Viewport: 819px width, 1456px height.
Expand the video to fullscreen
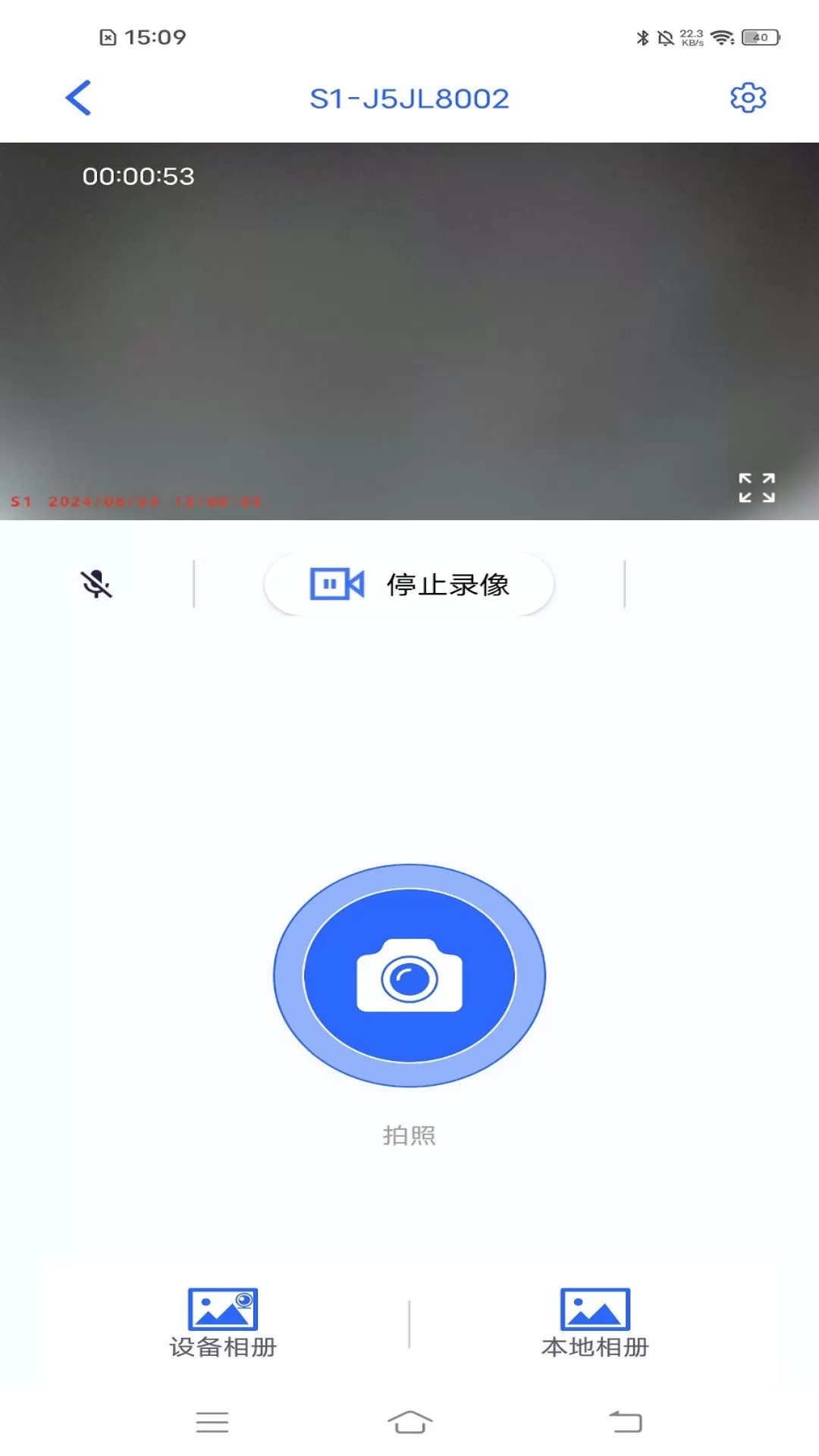pyautogui.click(x=757, y=488)
